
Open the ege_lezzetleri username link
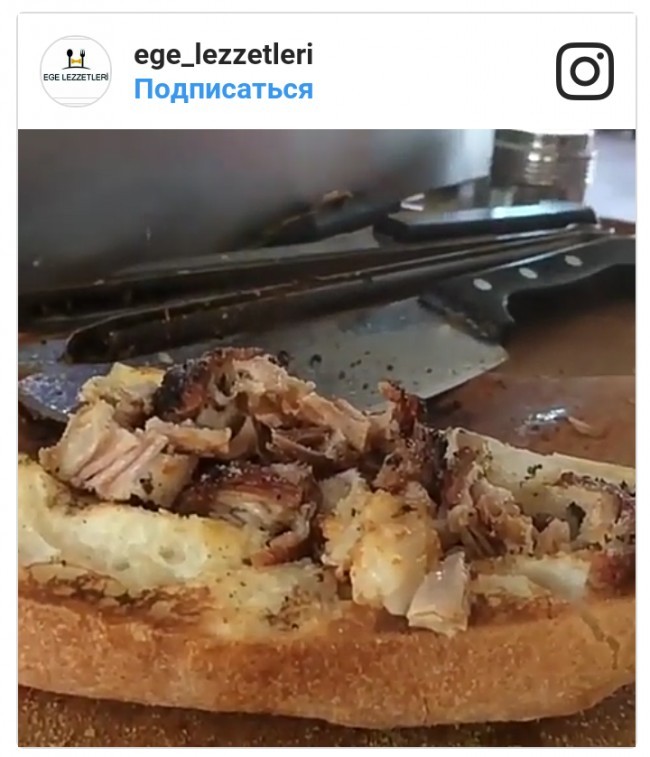(x=223, y=55)
